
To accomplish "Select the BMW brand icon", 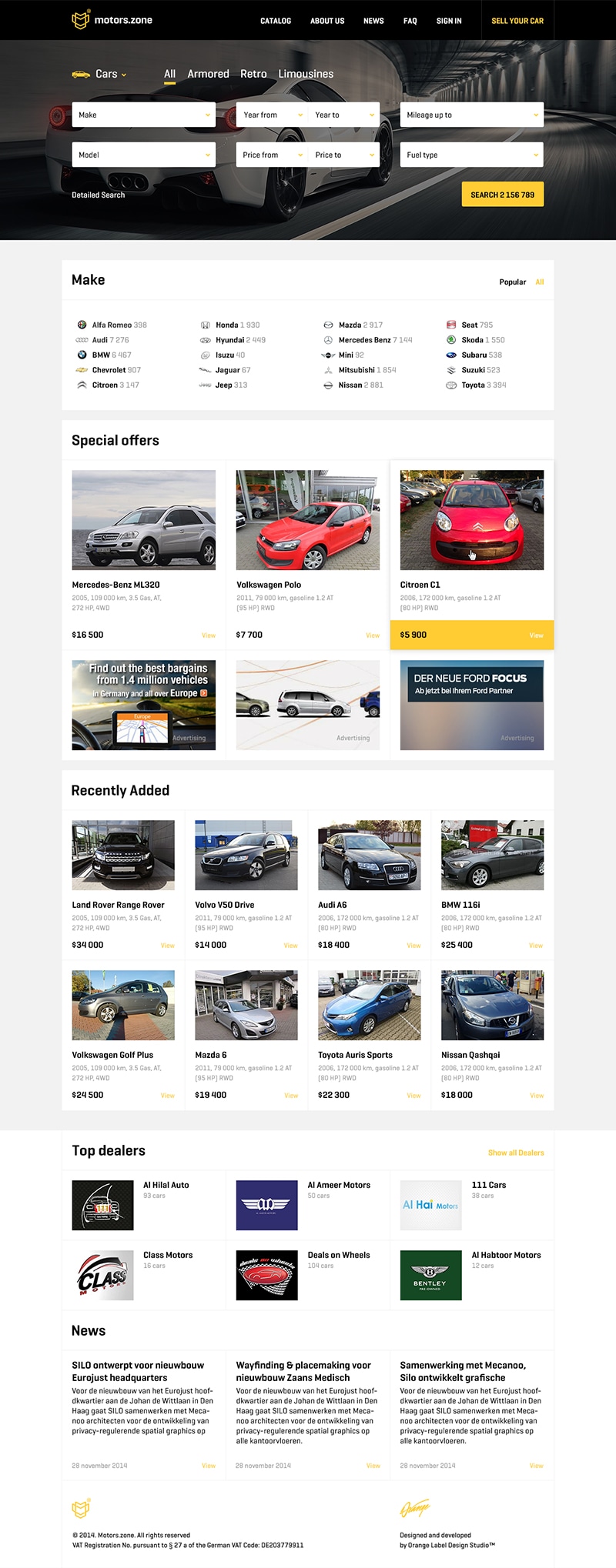I will tap(82, 355).
